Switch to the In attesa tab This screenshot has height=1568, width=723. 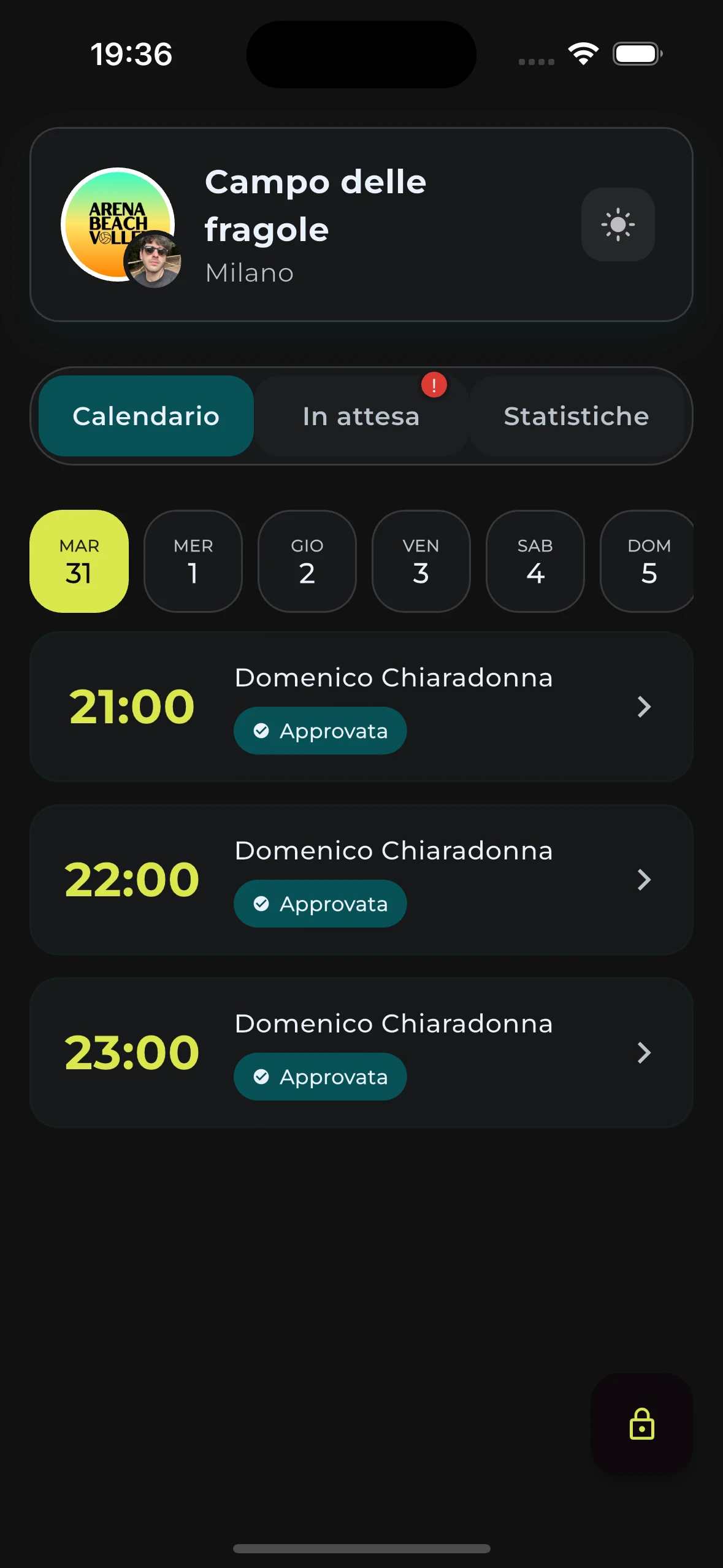click(x=361, y=416)
